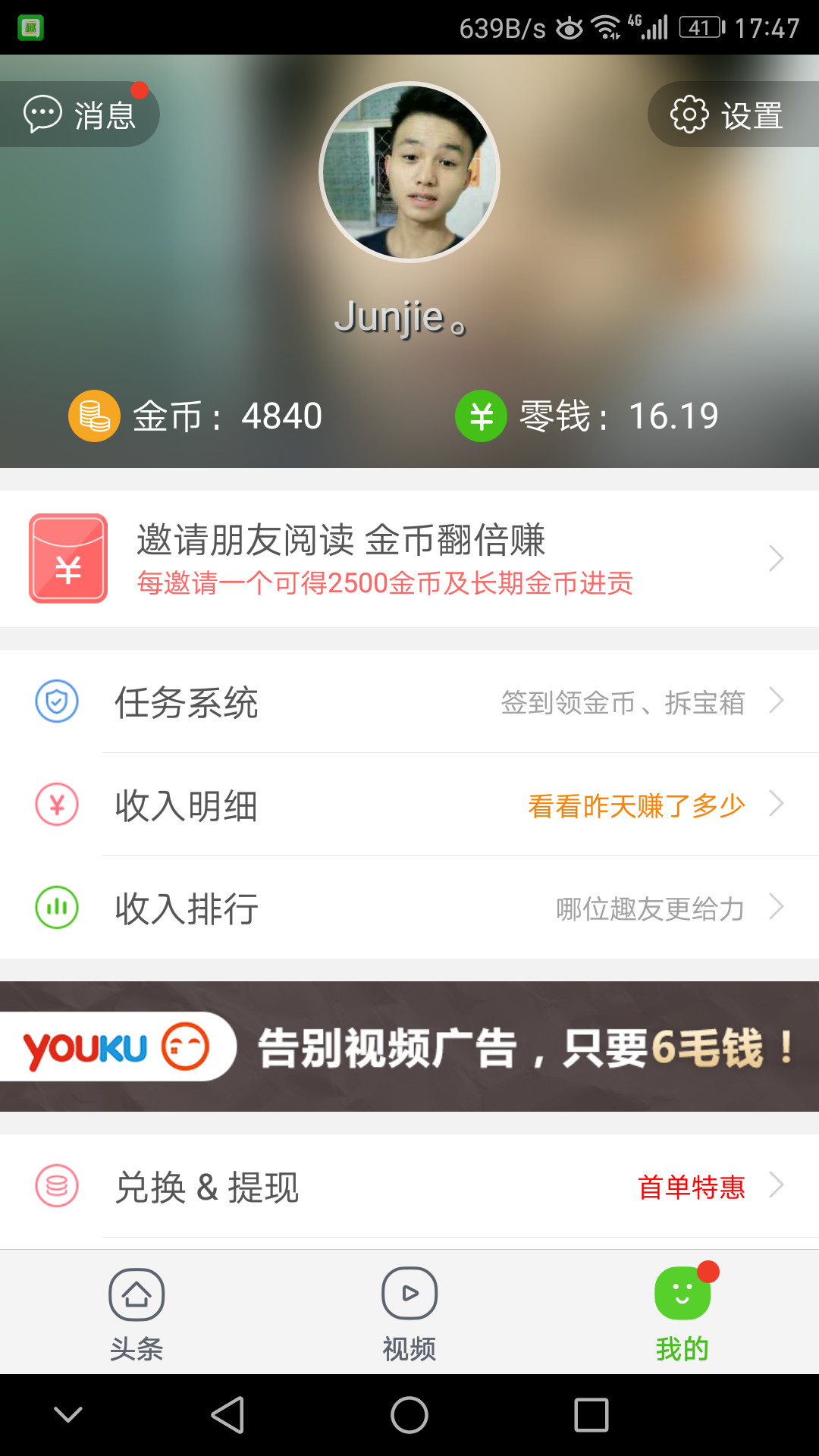Switch to the 头条 tab
This screenshot has height=1456, width=819.
pyautogui.click(x=136, y=1313)
